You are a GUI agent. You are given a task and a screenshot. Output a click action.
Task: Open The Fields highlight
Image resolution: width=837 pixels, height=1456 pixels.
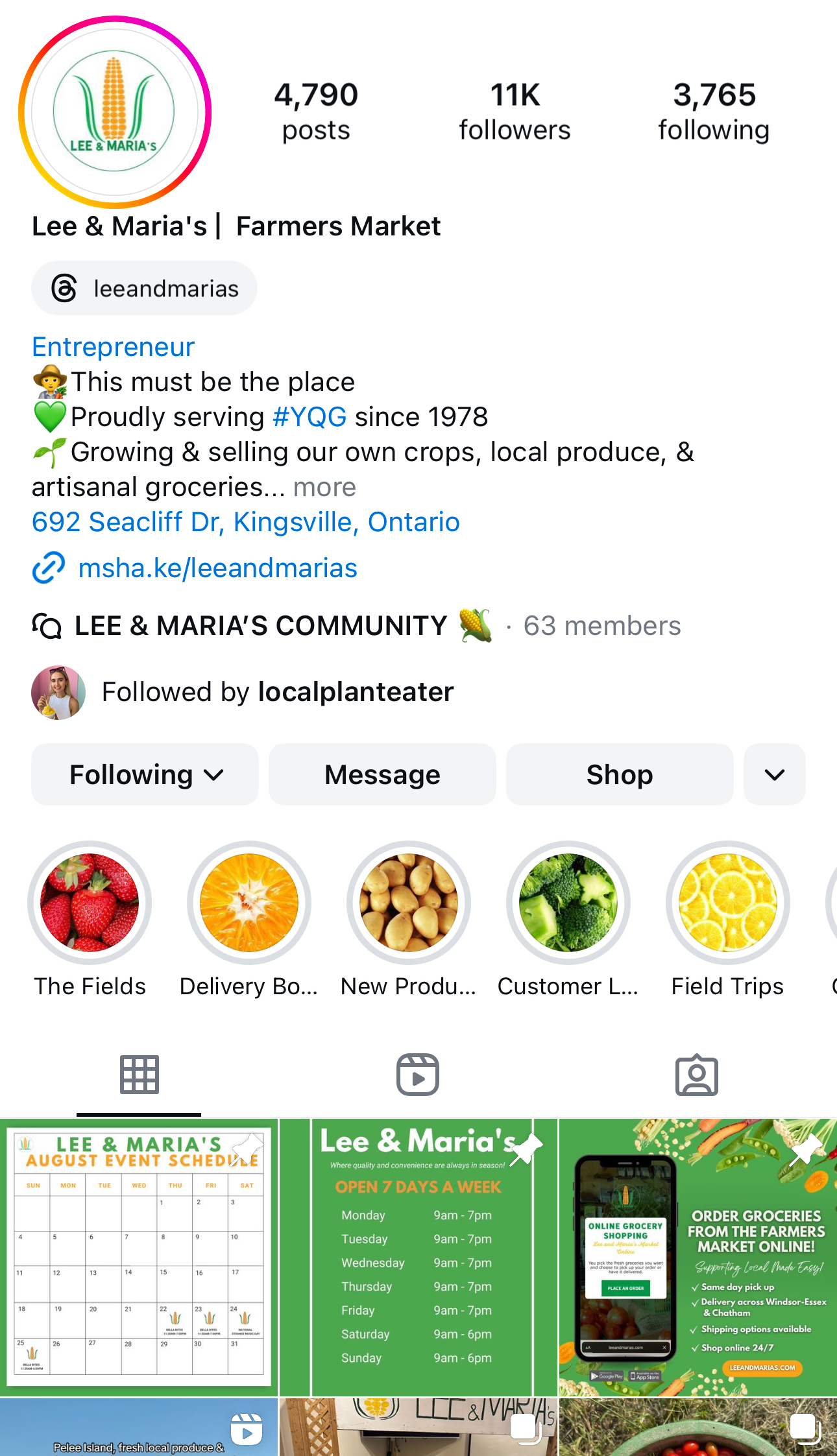(x=90, y=903)
